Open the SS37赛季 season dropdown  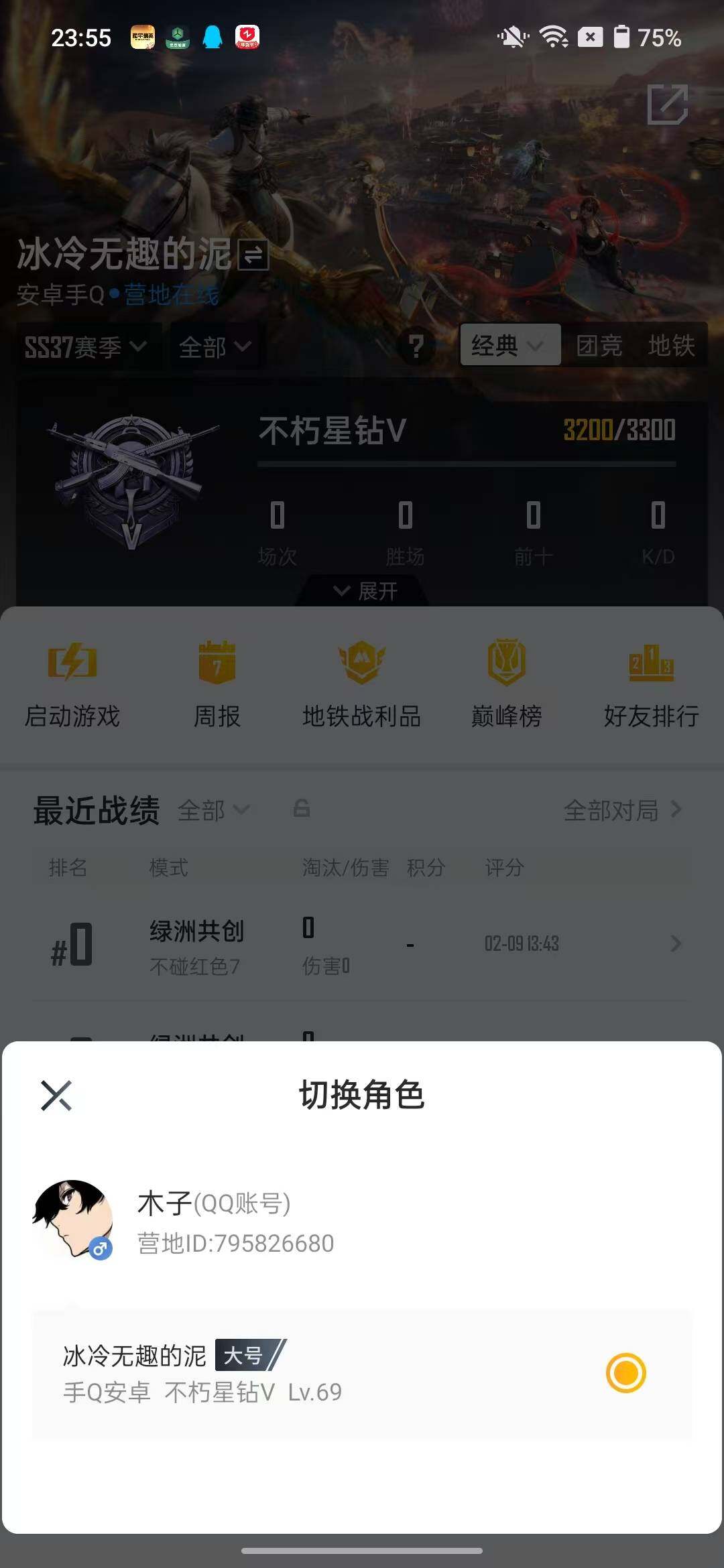pyautogui.click(x=84, y=345)
